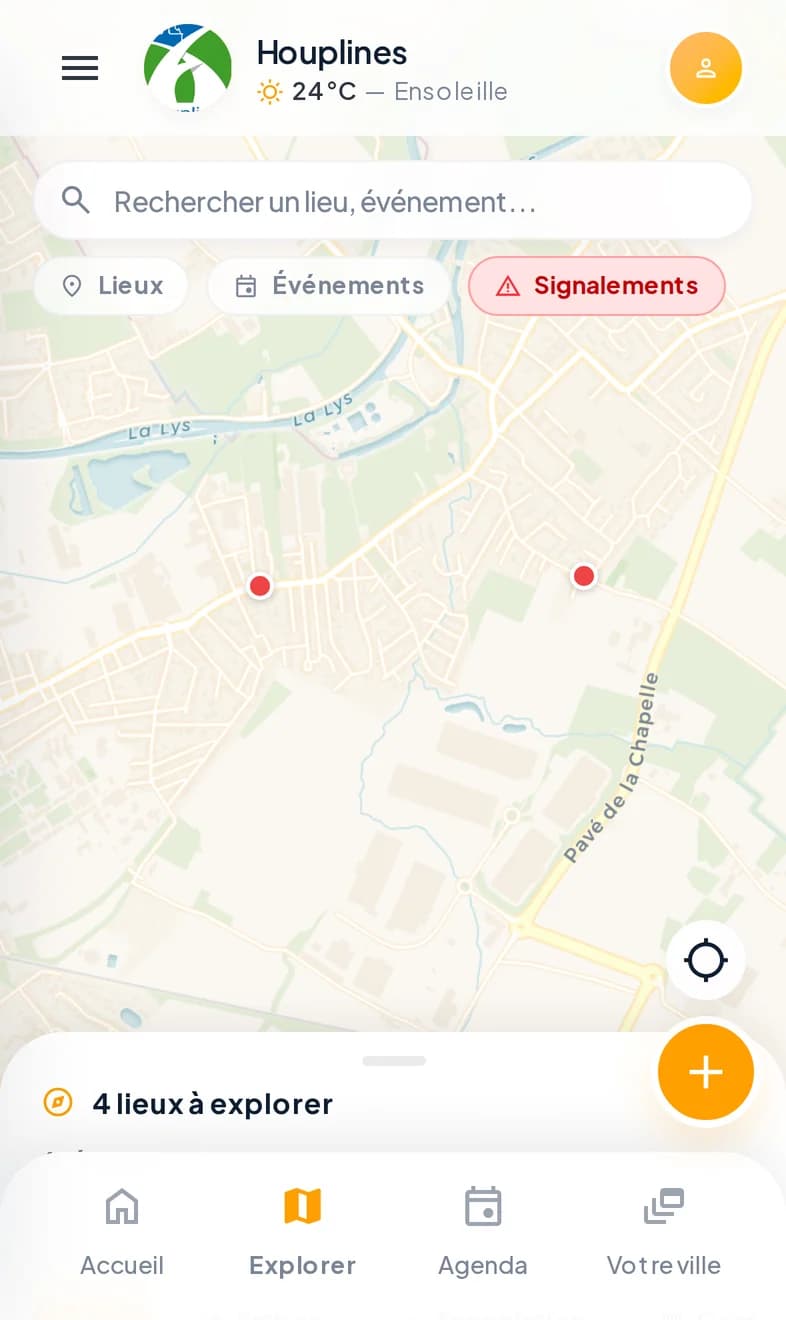The width and height of the screenshot is (786, 1320).
Task: Tap the search field to enter text
Action: pos(393,200)
